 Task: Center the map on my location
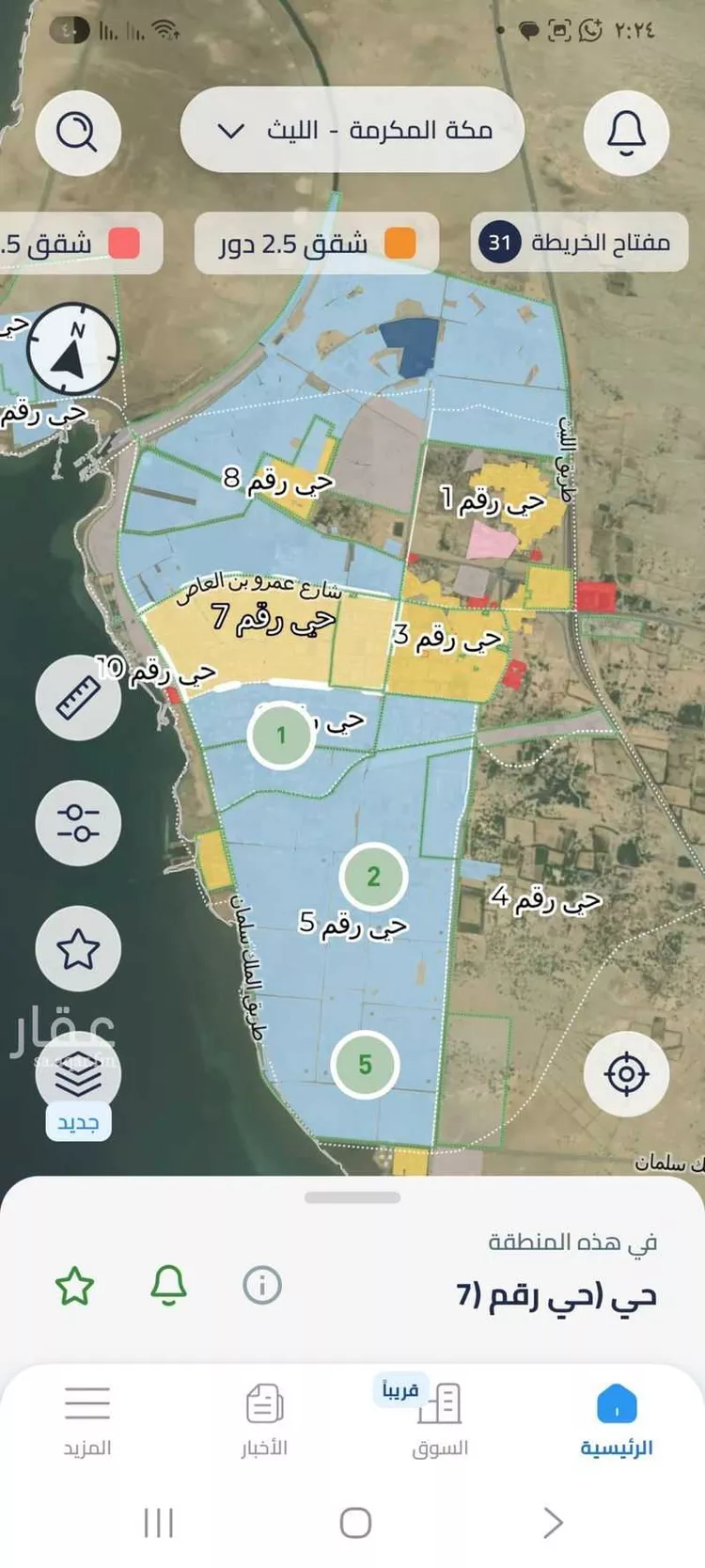626,1074
